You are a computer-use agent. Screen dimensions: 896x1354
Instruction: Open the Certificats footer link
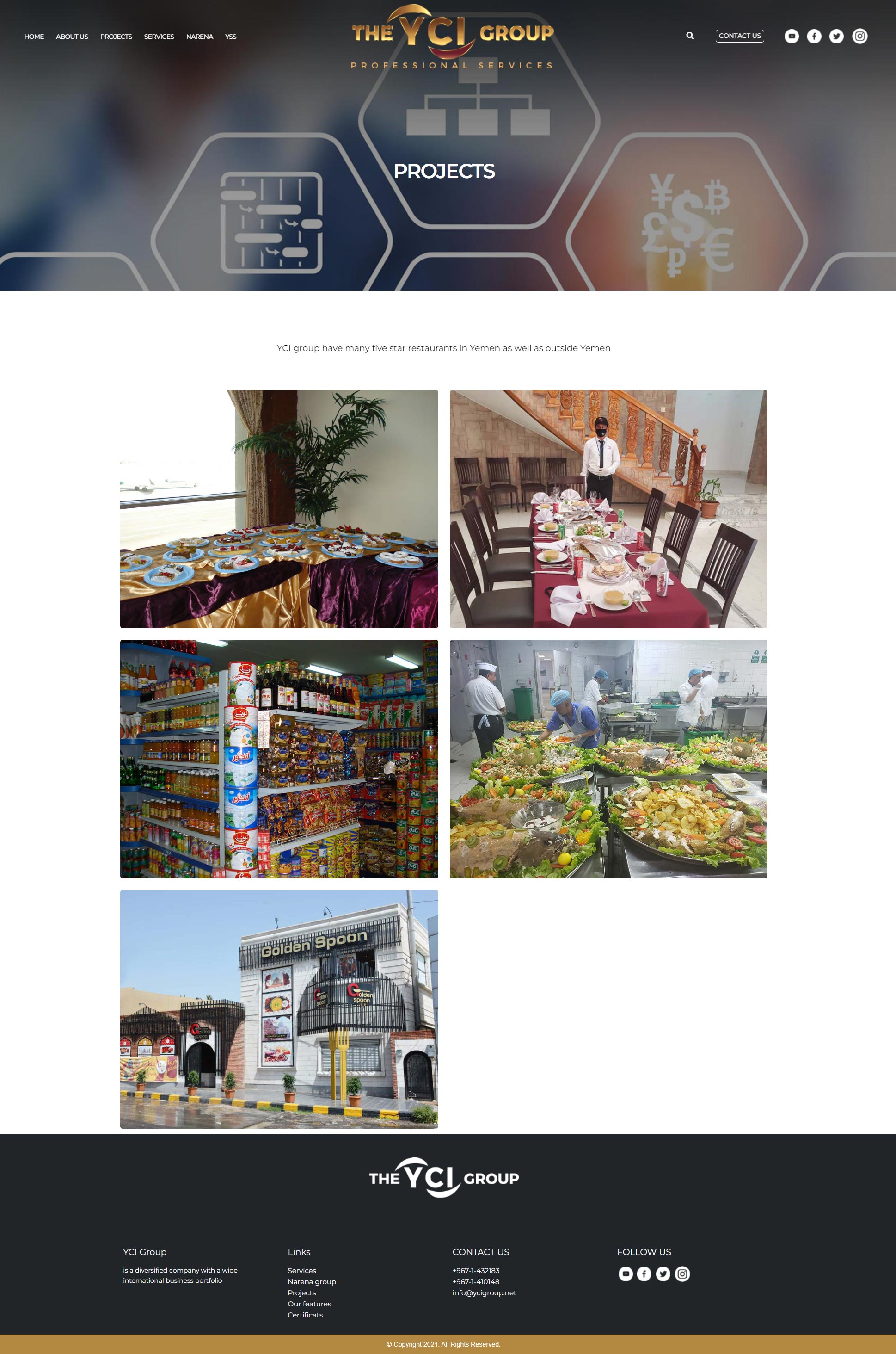[305, 1315]
